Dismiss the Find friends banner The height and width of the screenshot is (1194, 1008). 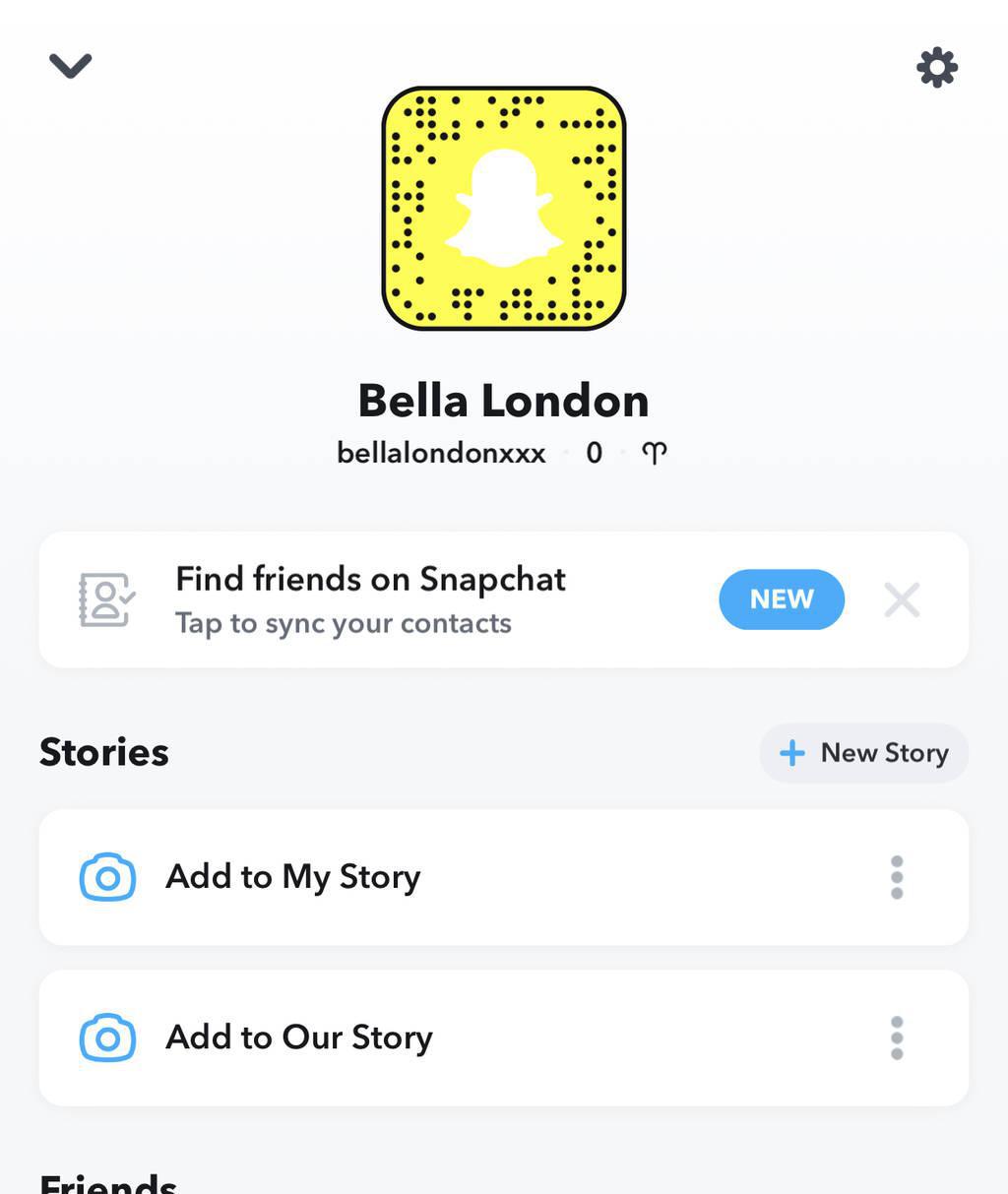coord(902,599)
